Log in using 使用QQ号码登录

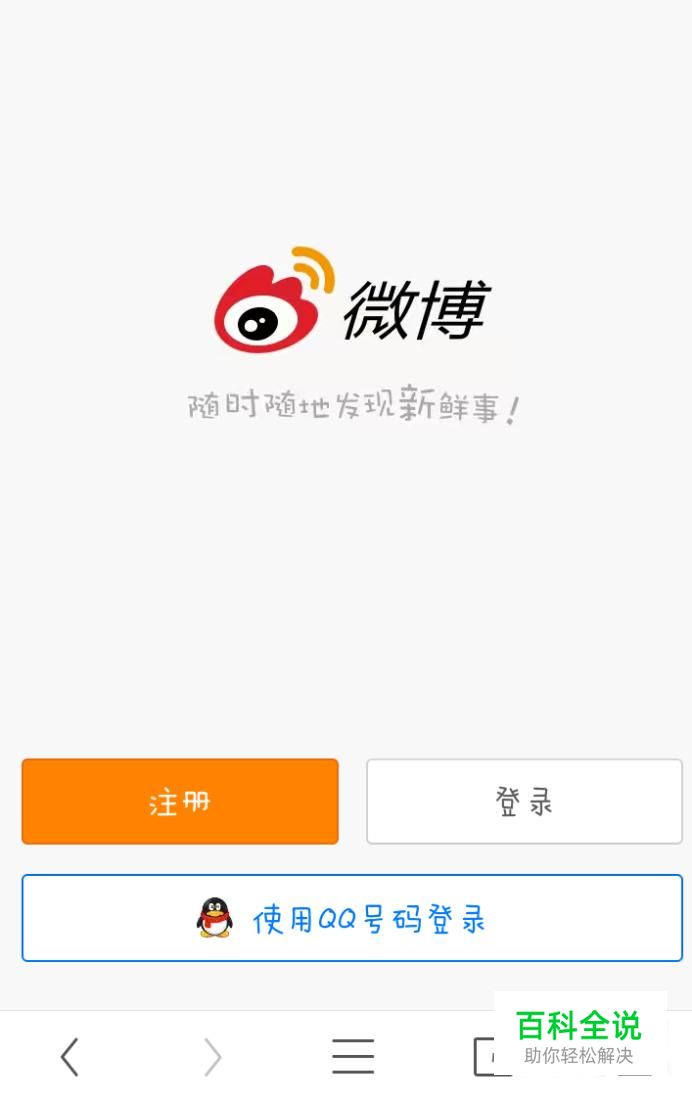tap(352, 918)
